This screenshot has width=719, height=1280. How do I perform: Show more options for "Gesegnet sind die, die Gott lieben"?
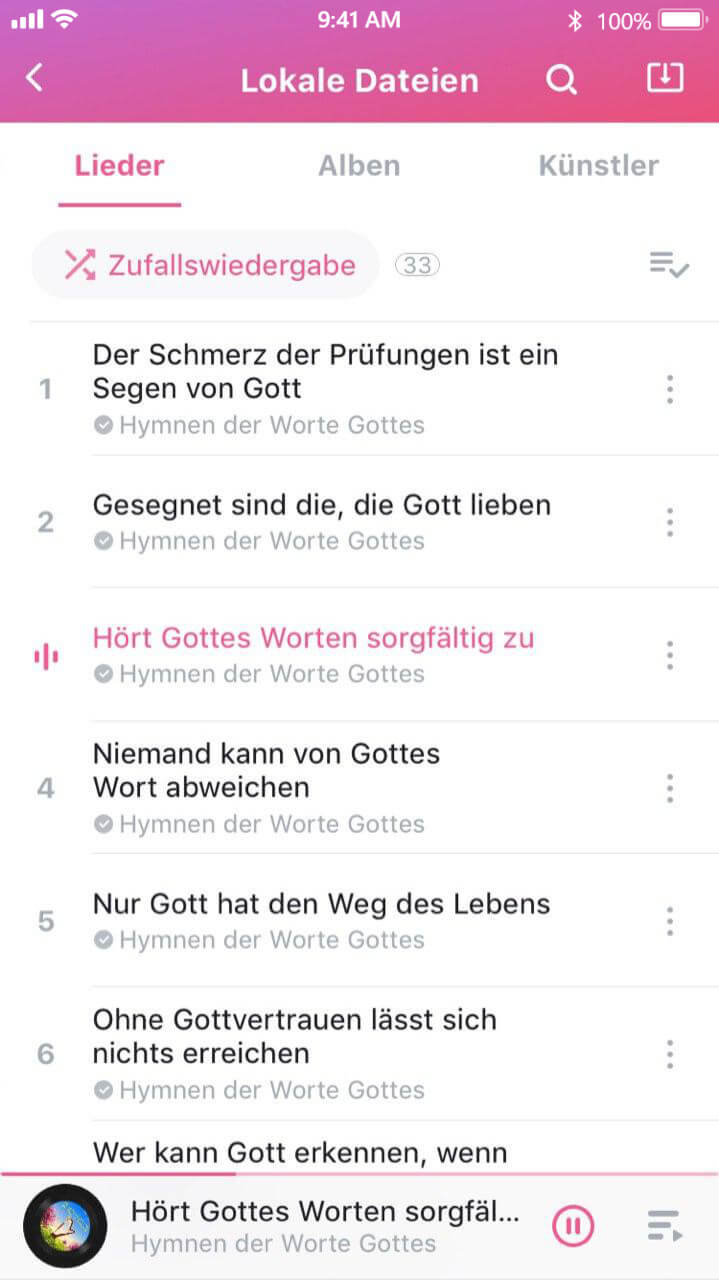coord(670,522)
